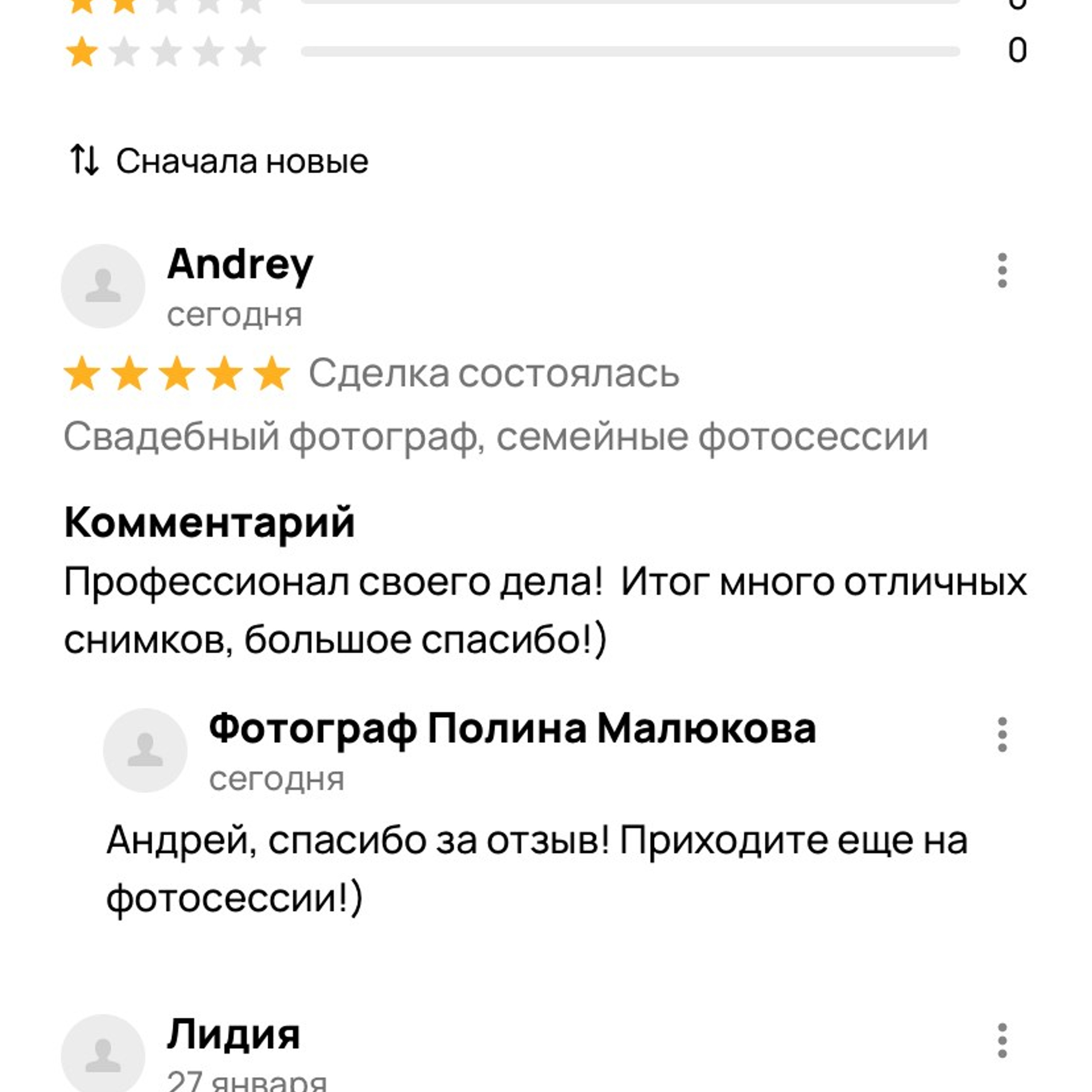View Andrey's profile avatar
1092x1092 pixels.
coord(103,286)
